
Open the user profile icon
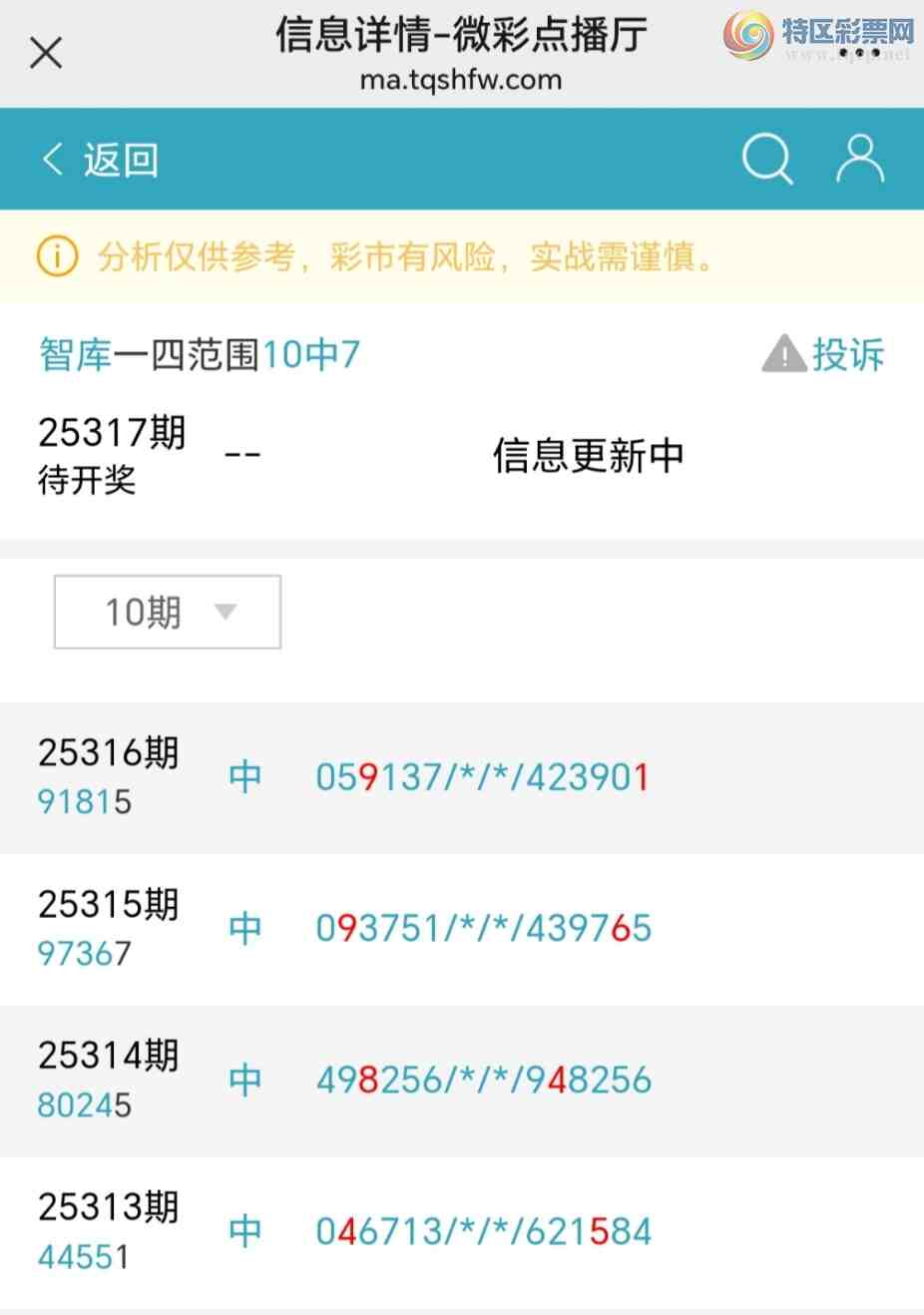click(859, 160)
